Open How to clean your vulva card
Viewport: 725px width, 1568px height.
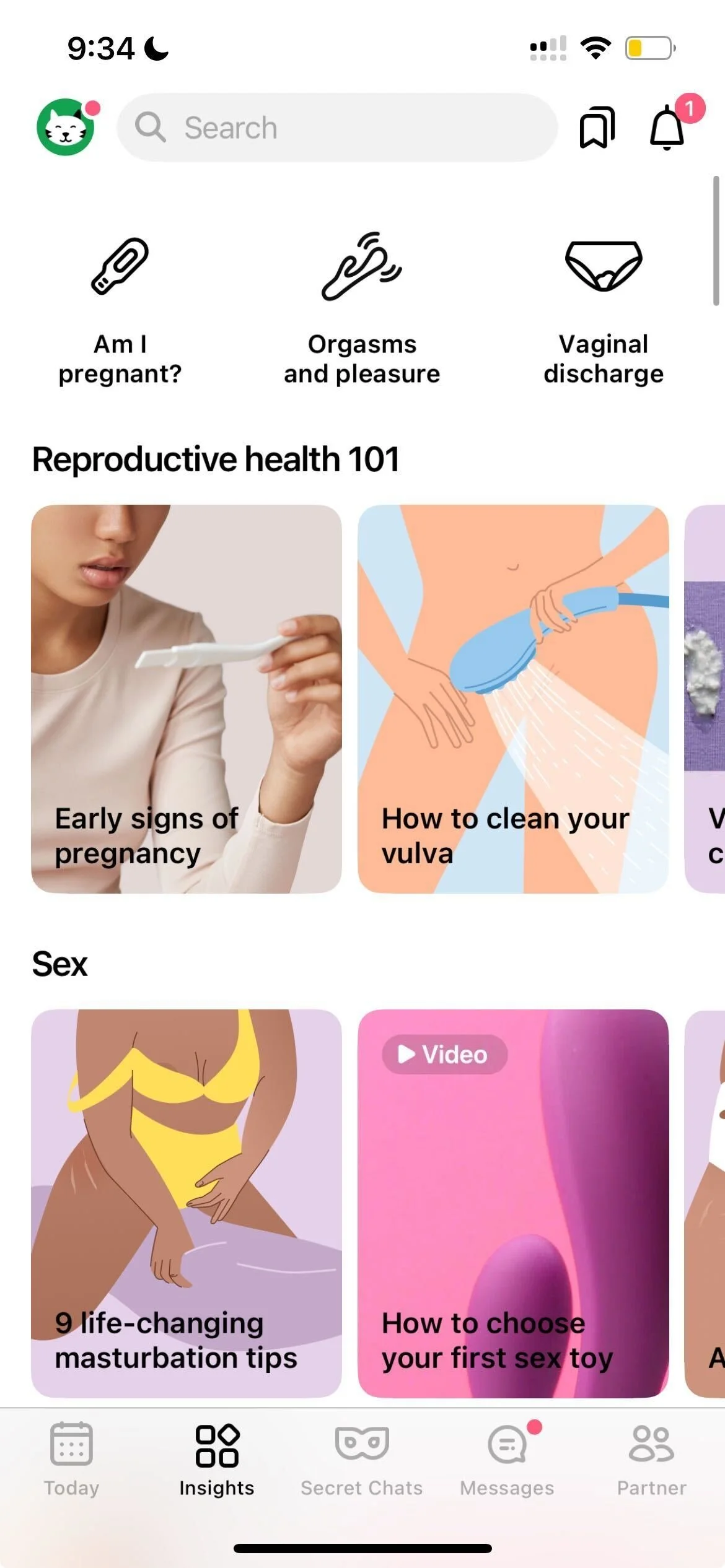tap(513, 699)
